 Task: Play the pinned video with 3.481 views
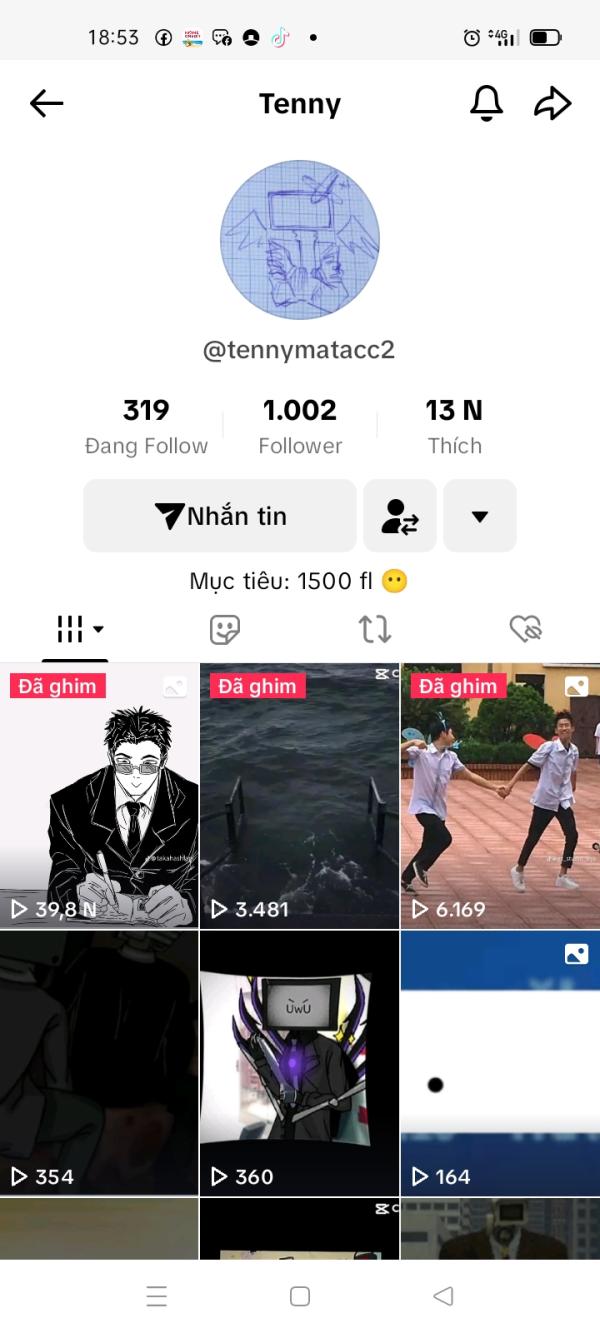coord(300,796)
